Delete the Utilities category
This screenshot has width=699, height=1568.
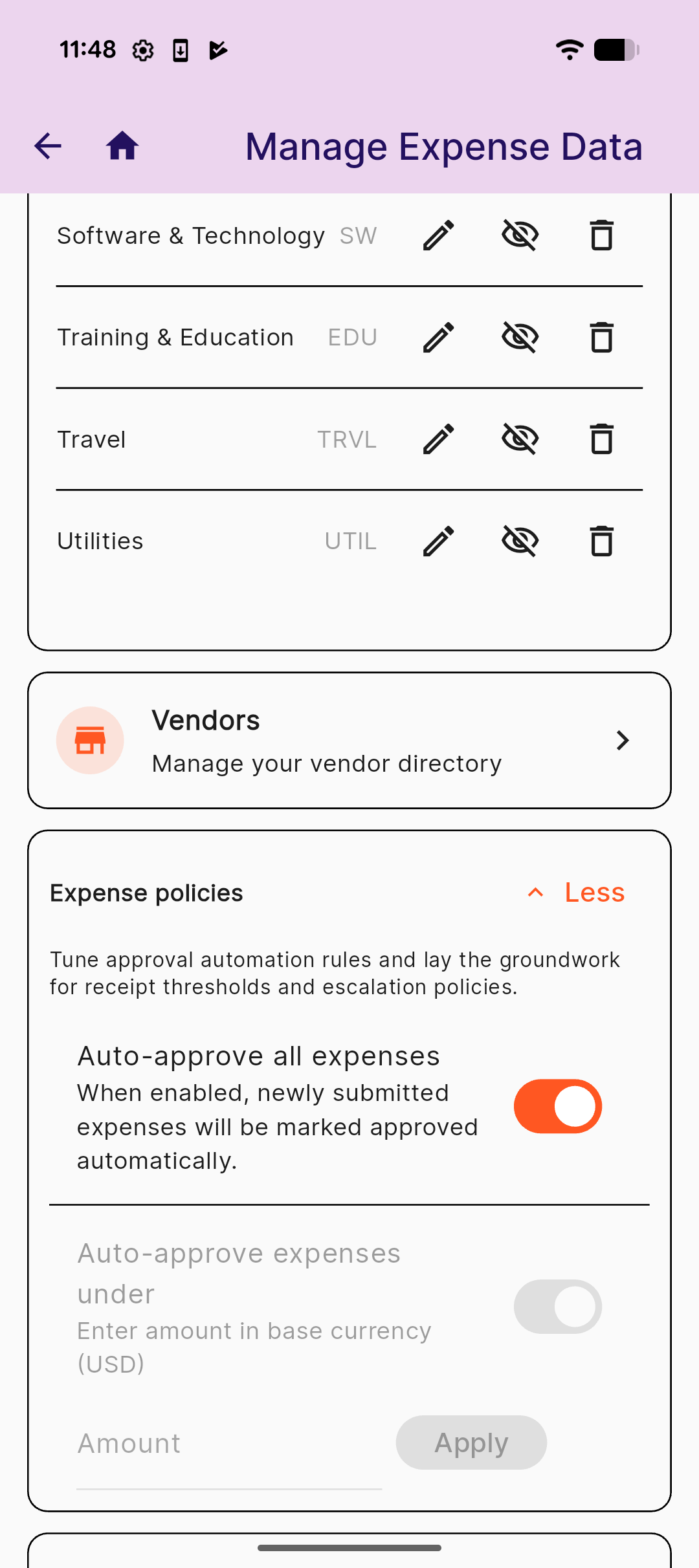click(601, 541)
